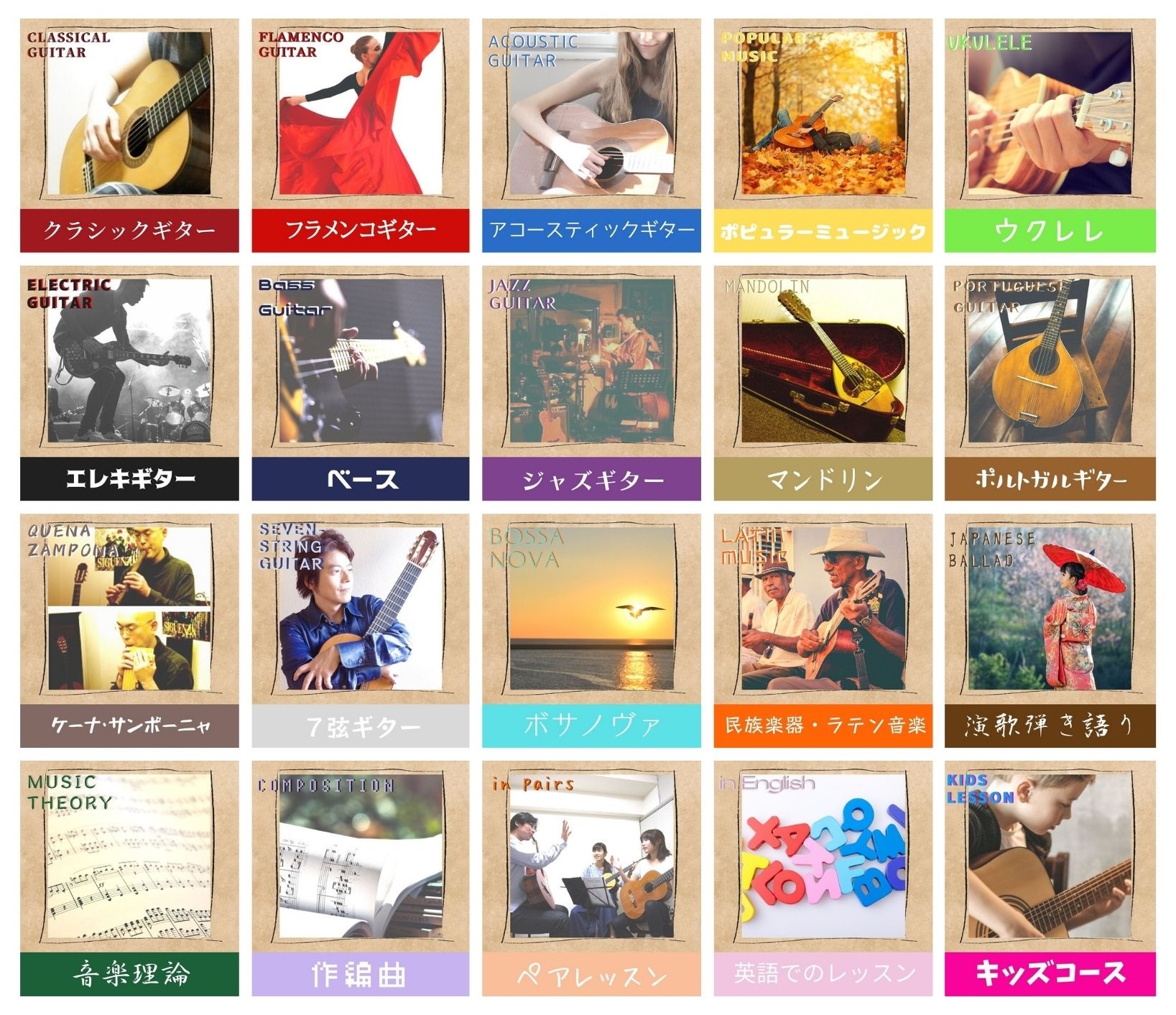Open the Classical Guitar course tile
The width and height of the screenshot is (1176, 1015).
pos(129,135)
